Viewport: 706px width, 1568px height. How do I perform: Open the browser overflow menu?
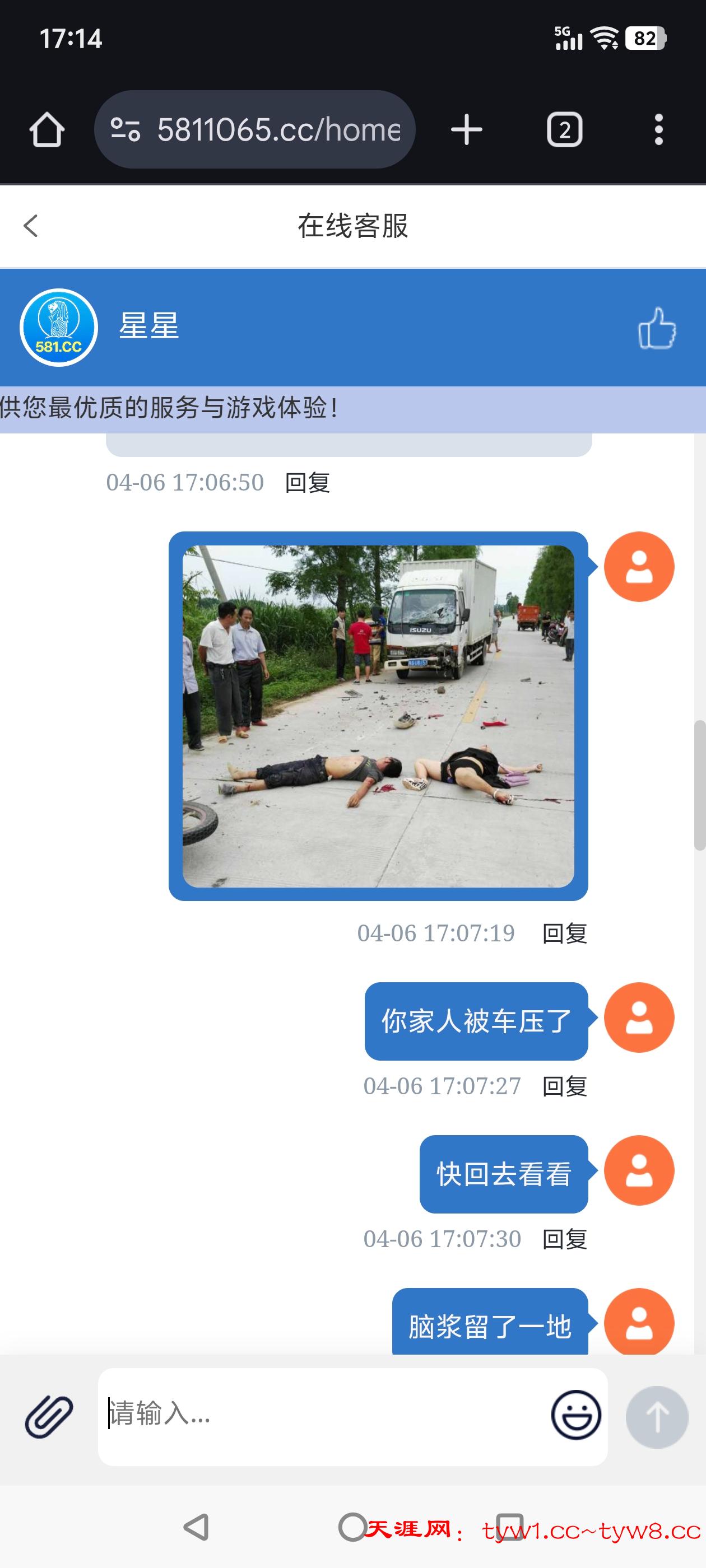click(658, 130)
